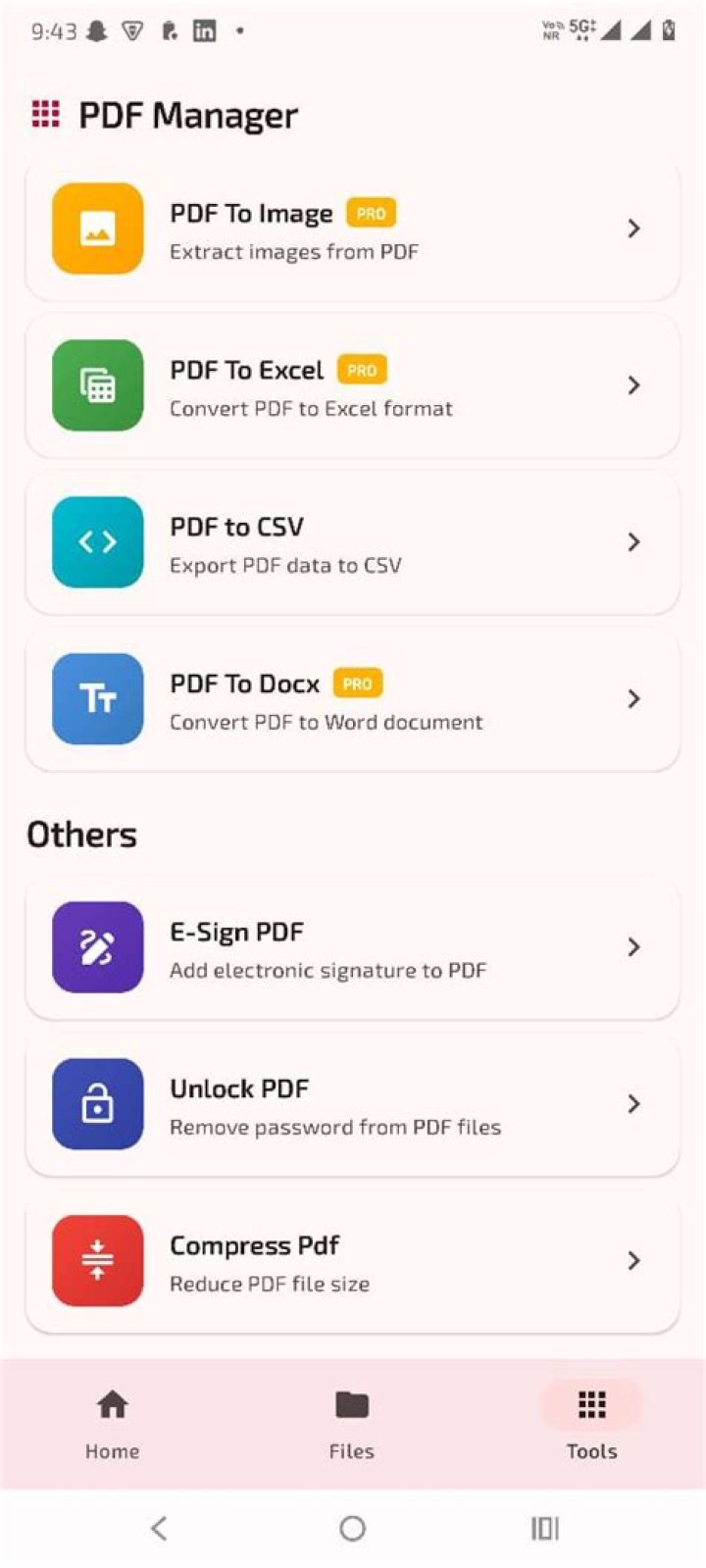
Task: Open the Compress Pdf tool
Action: click(352, 1261)
